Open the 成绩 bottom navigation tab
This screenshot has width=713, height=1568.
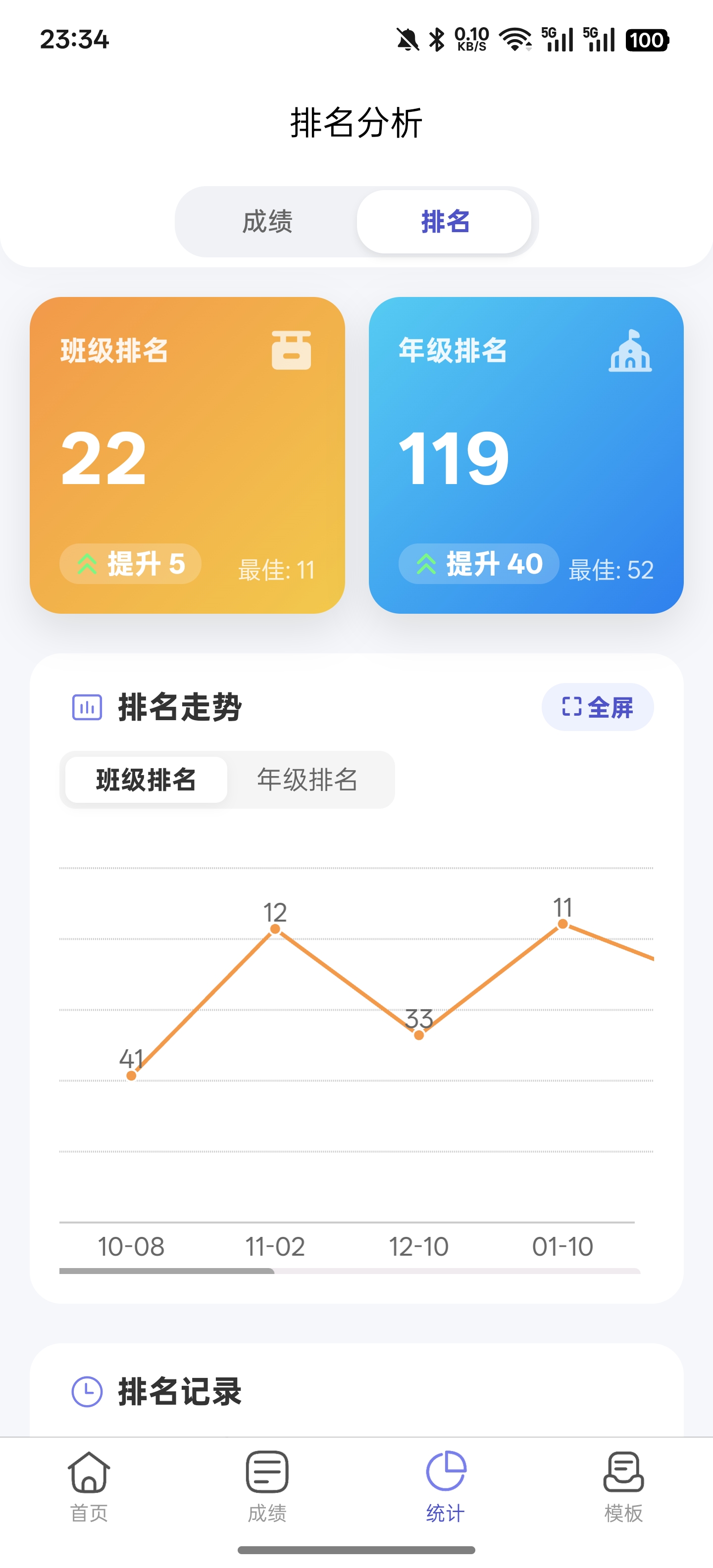(x=267, y=1485)
